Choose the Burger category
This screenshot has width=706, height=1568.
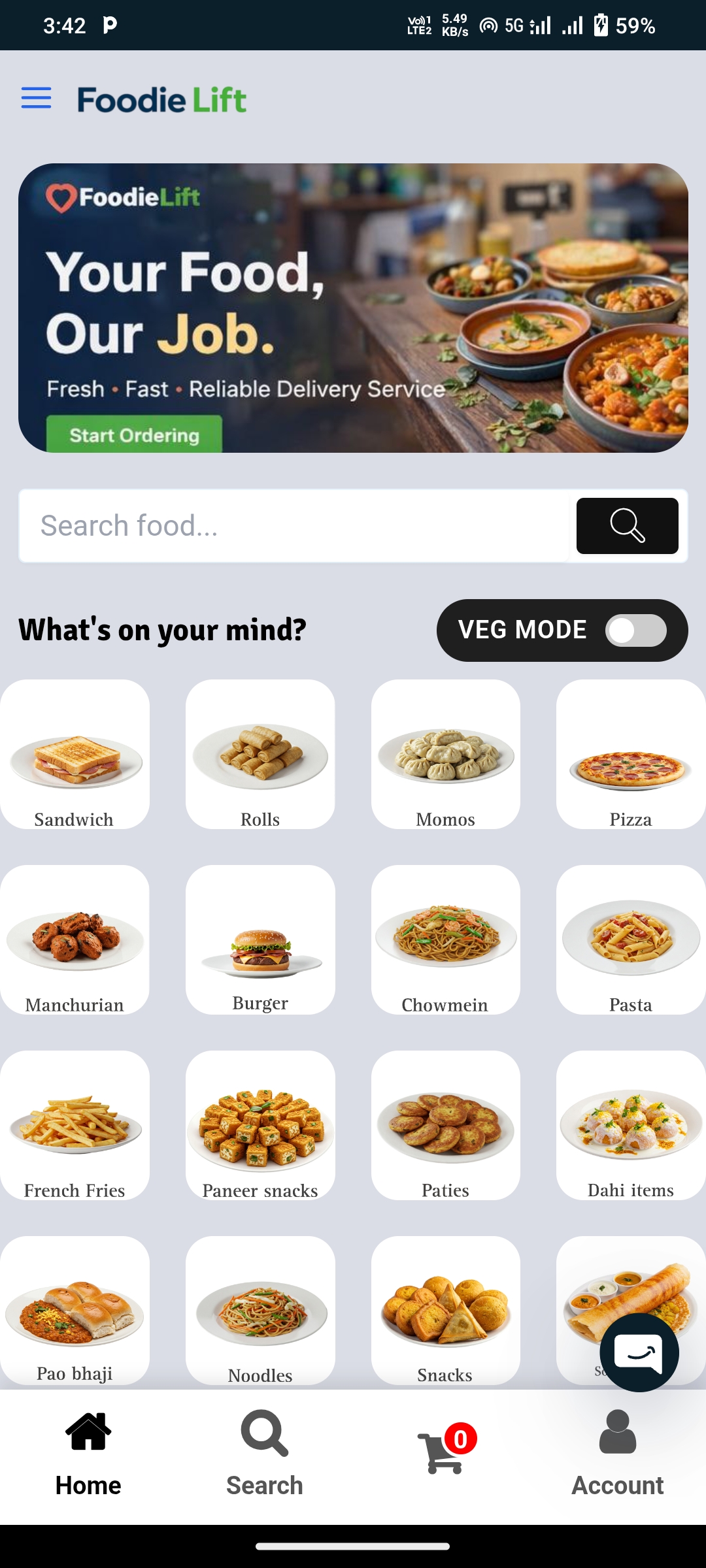[x=260, y=940]
